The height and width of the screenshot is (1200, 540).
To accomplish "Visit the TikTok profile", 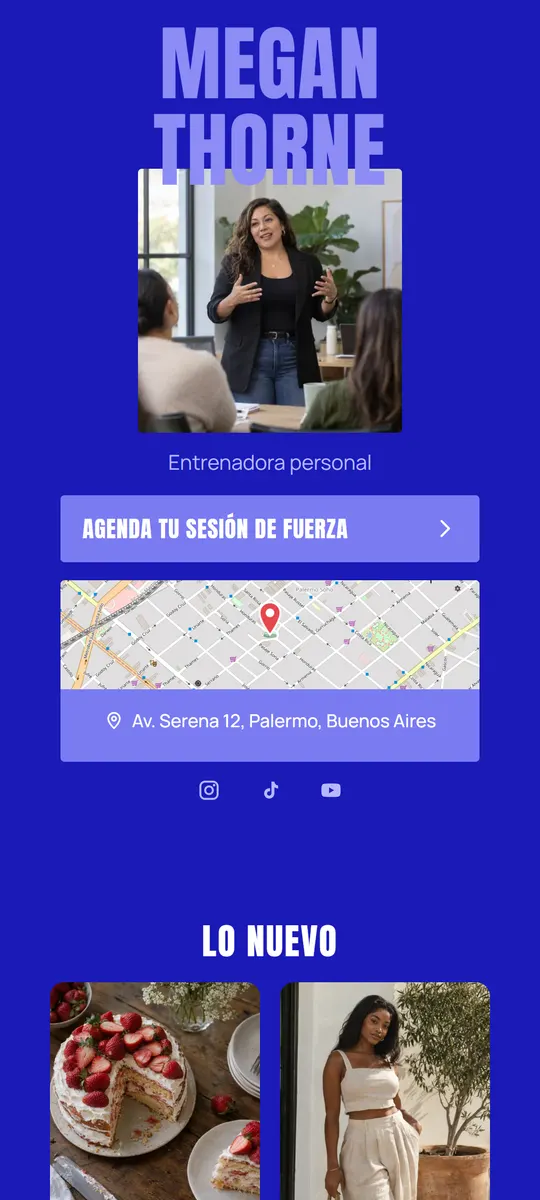I will coord(270,790).
